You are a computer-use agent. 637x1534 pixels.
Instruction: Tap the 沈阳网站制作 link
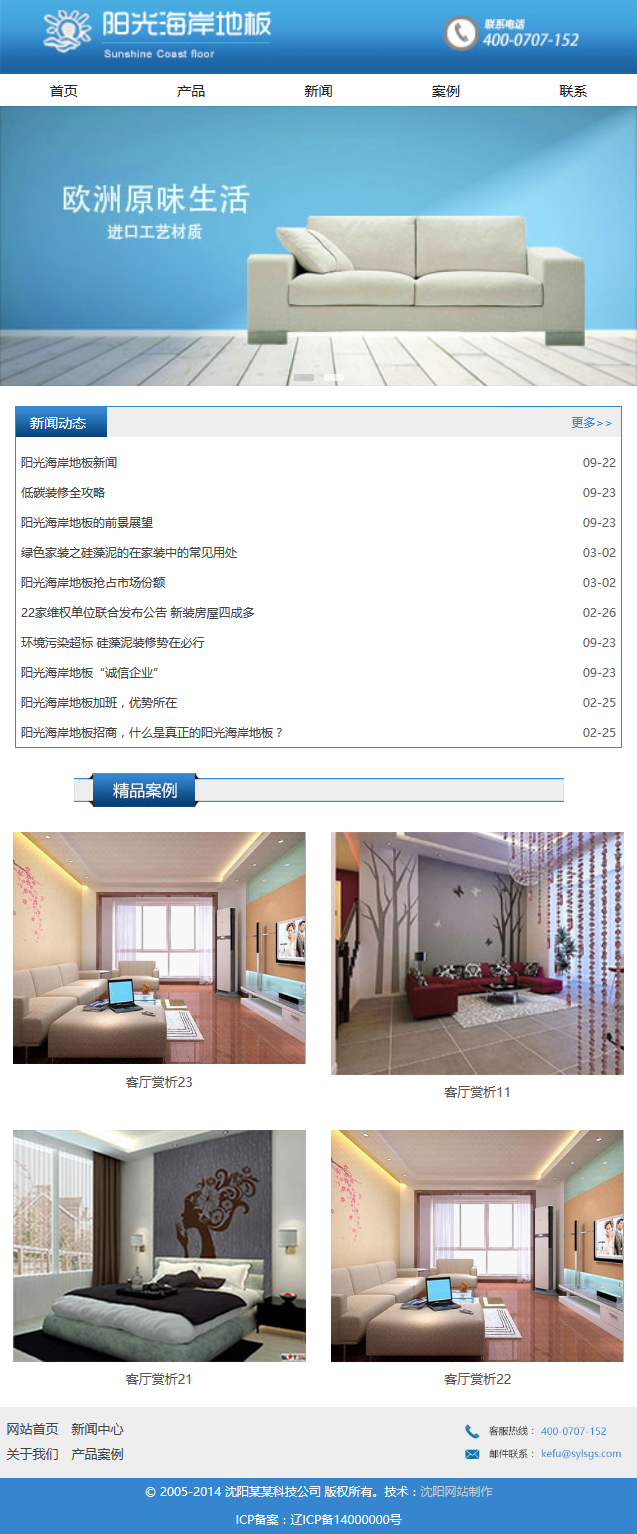(x=456, y=1491)
